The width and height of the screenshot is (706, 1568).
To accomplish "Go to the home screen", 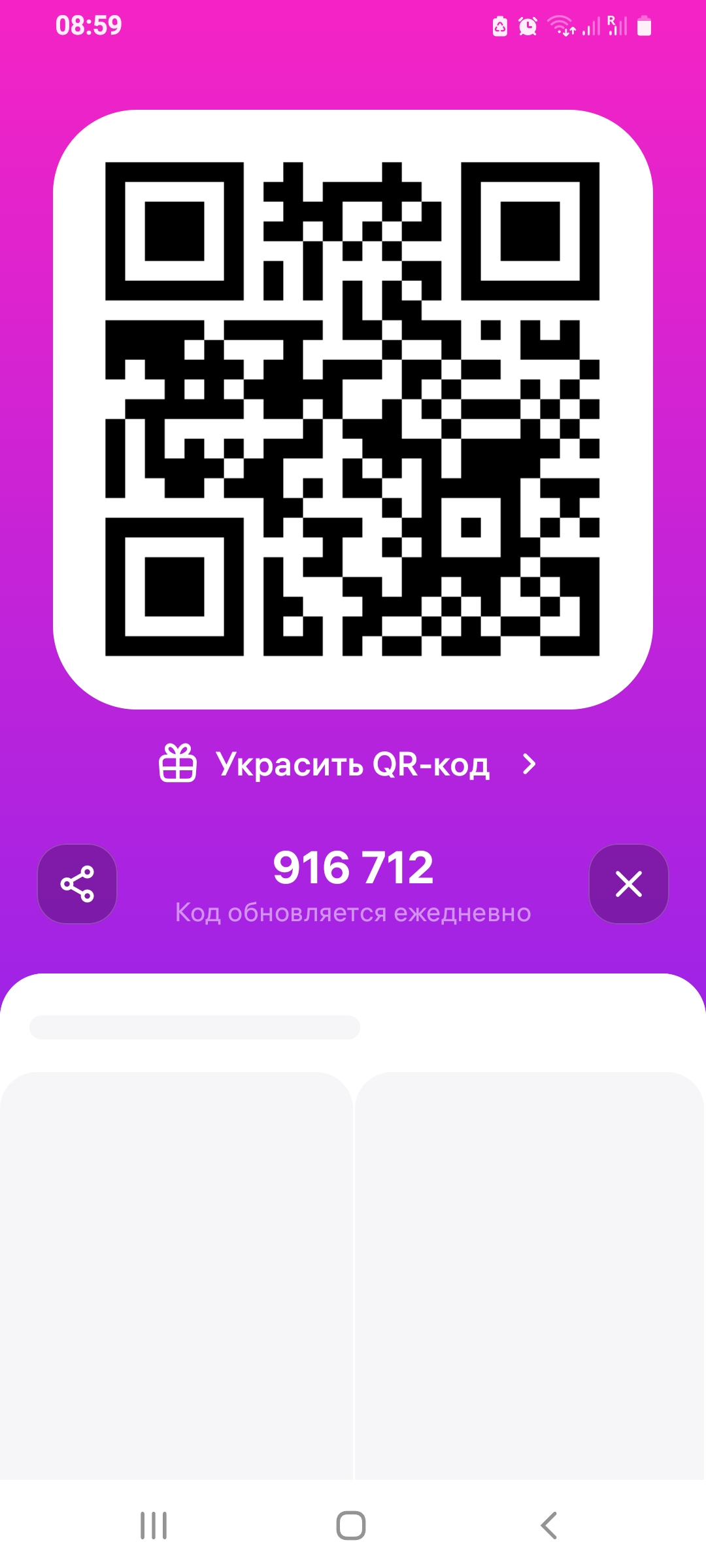I will (x=351, y=1526).
